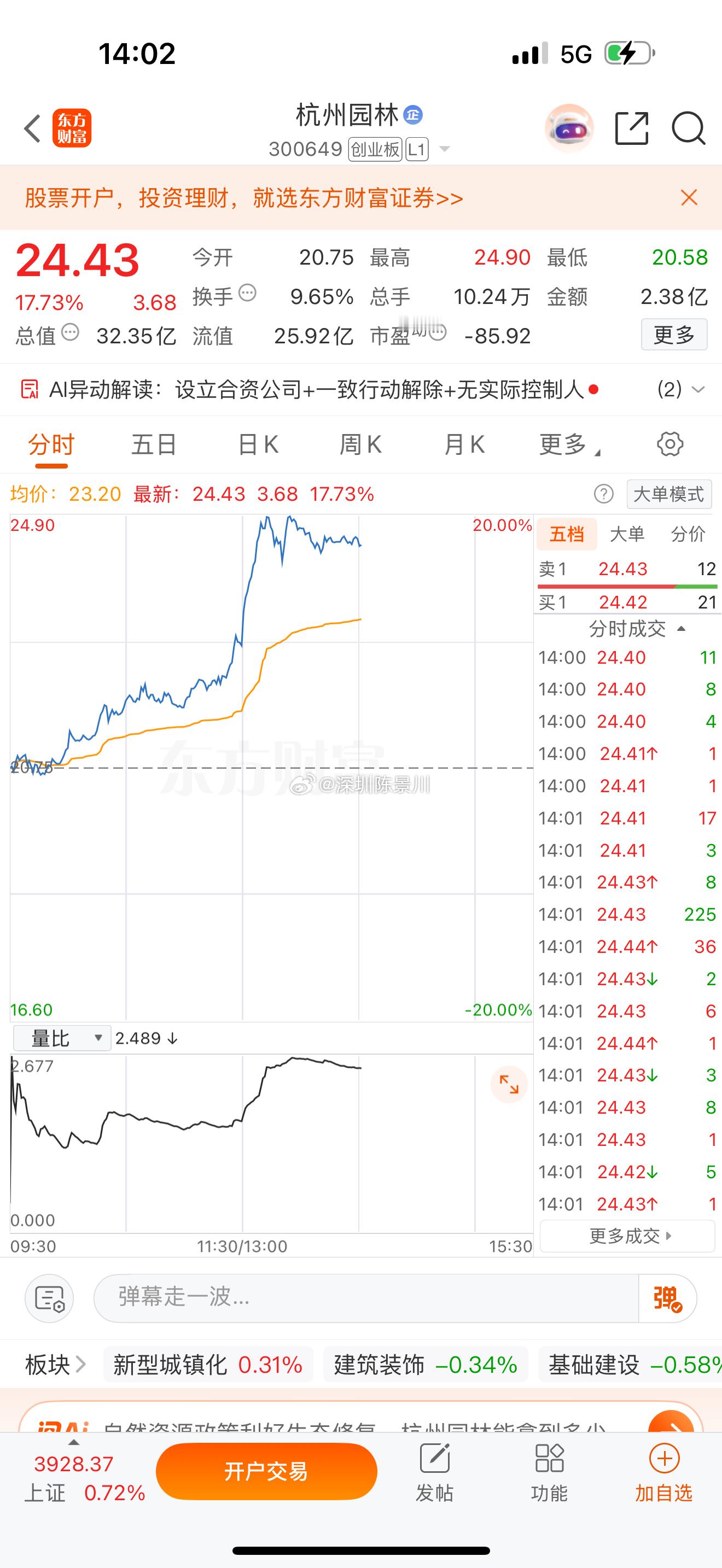Switch to the 分价 tab
The height and width of the screenshot is (1568, 722).
coord(688,534)
